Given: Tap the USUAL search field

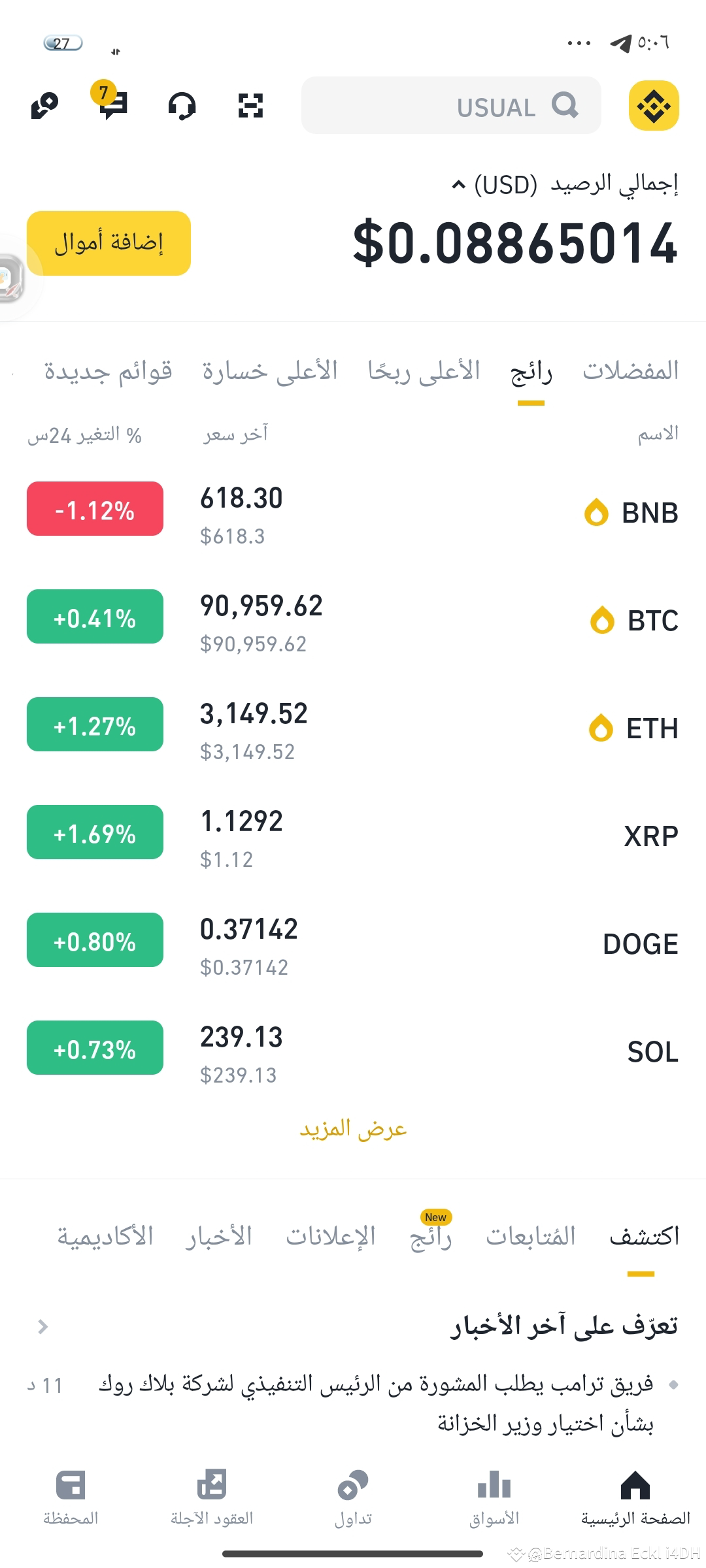Looking at the screenshot, I should [451, 105].
